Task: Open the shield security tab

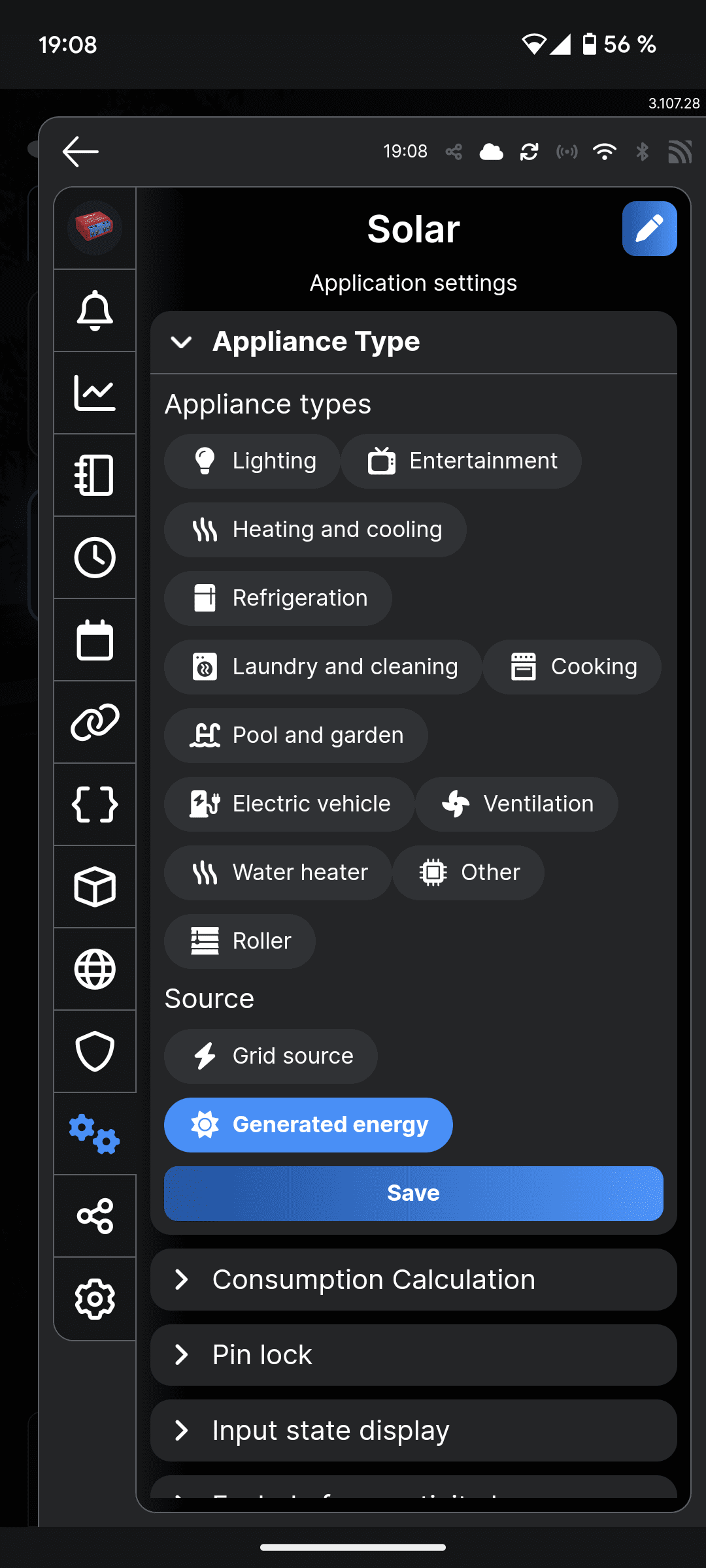Action: 95,1051
